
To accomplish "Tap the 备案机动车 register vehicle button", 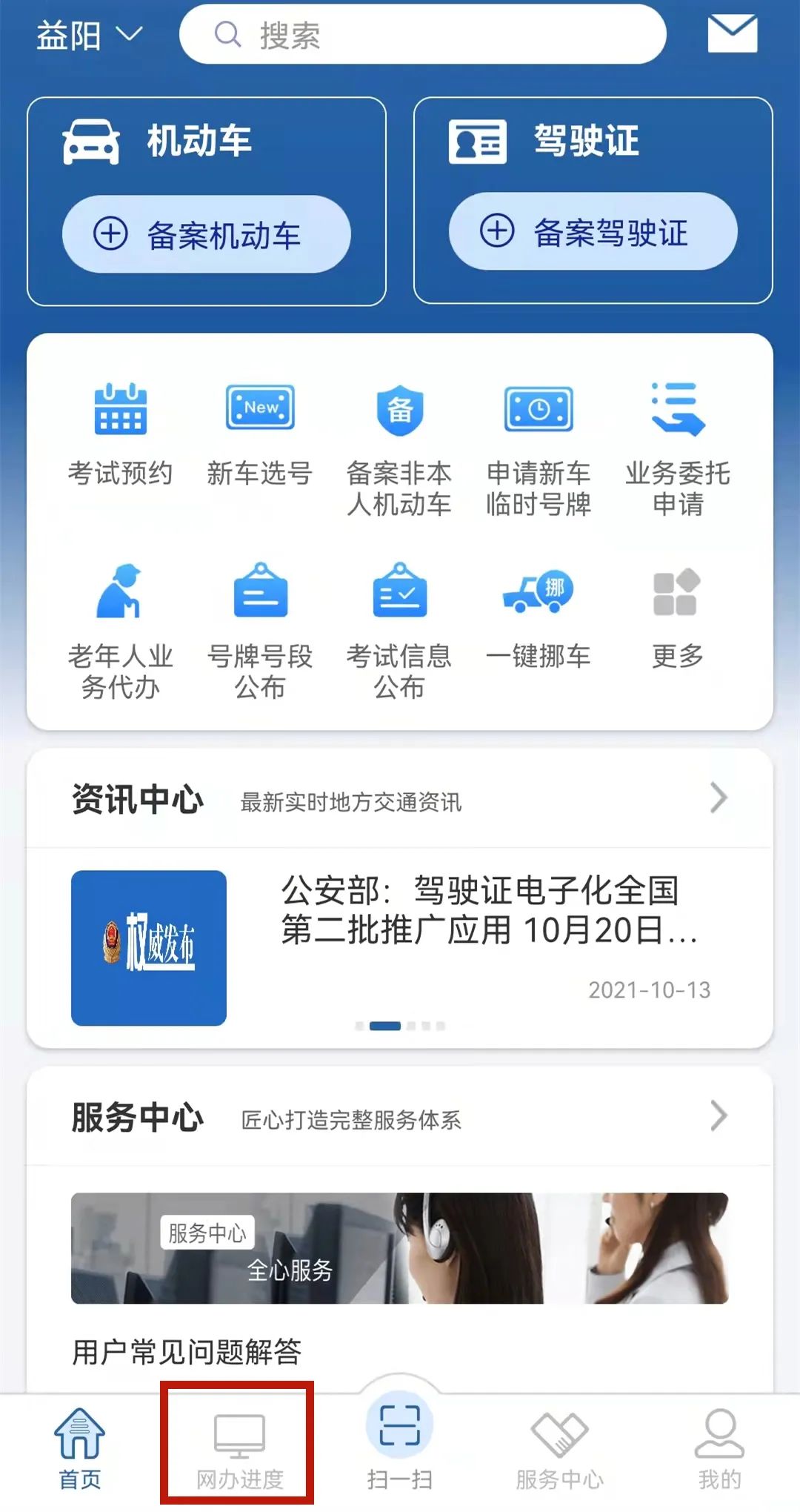I will pos(207,233).
